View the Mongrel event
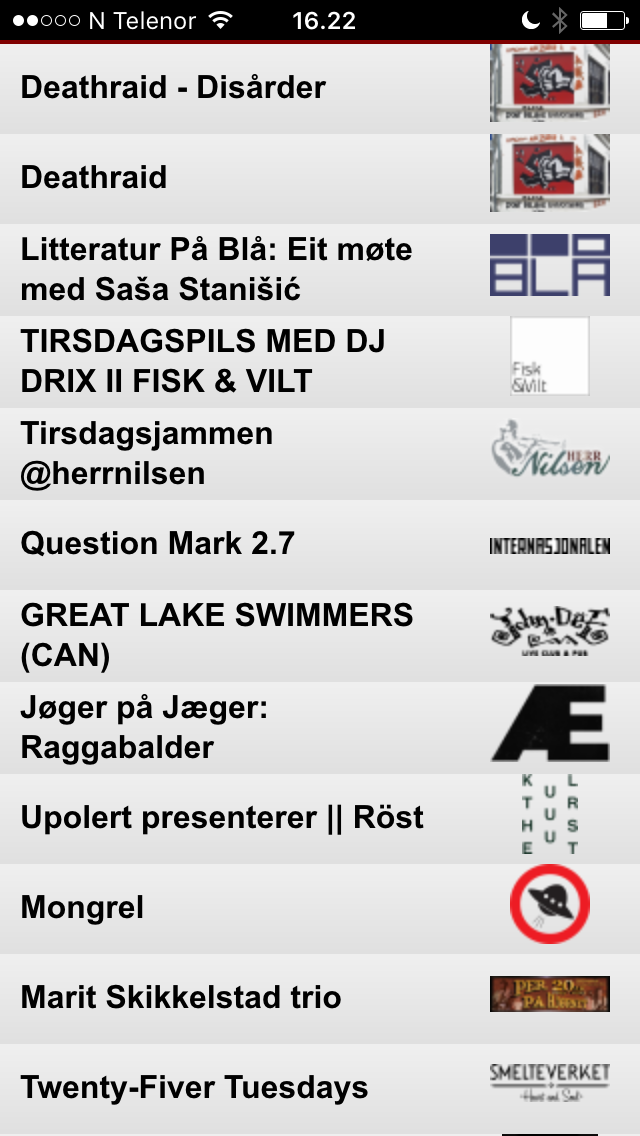Screen dimensions: 640x1136 320,909
